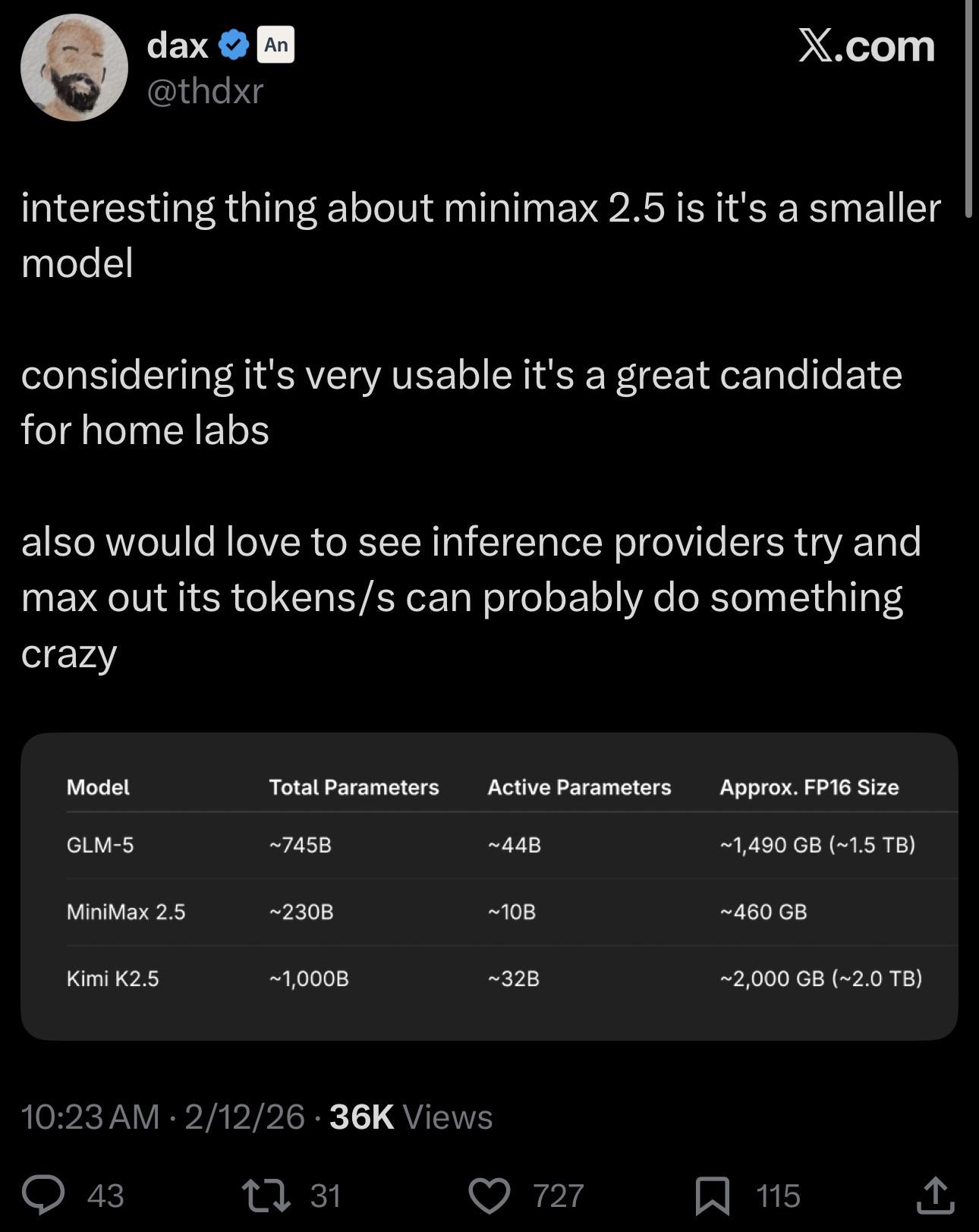Tap the An affiliation badge next to dax
Viewport: 979px width, 1232px height.
(x=275, y=46)
